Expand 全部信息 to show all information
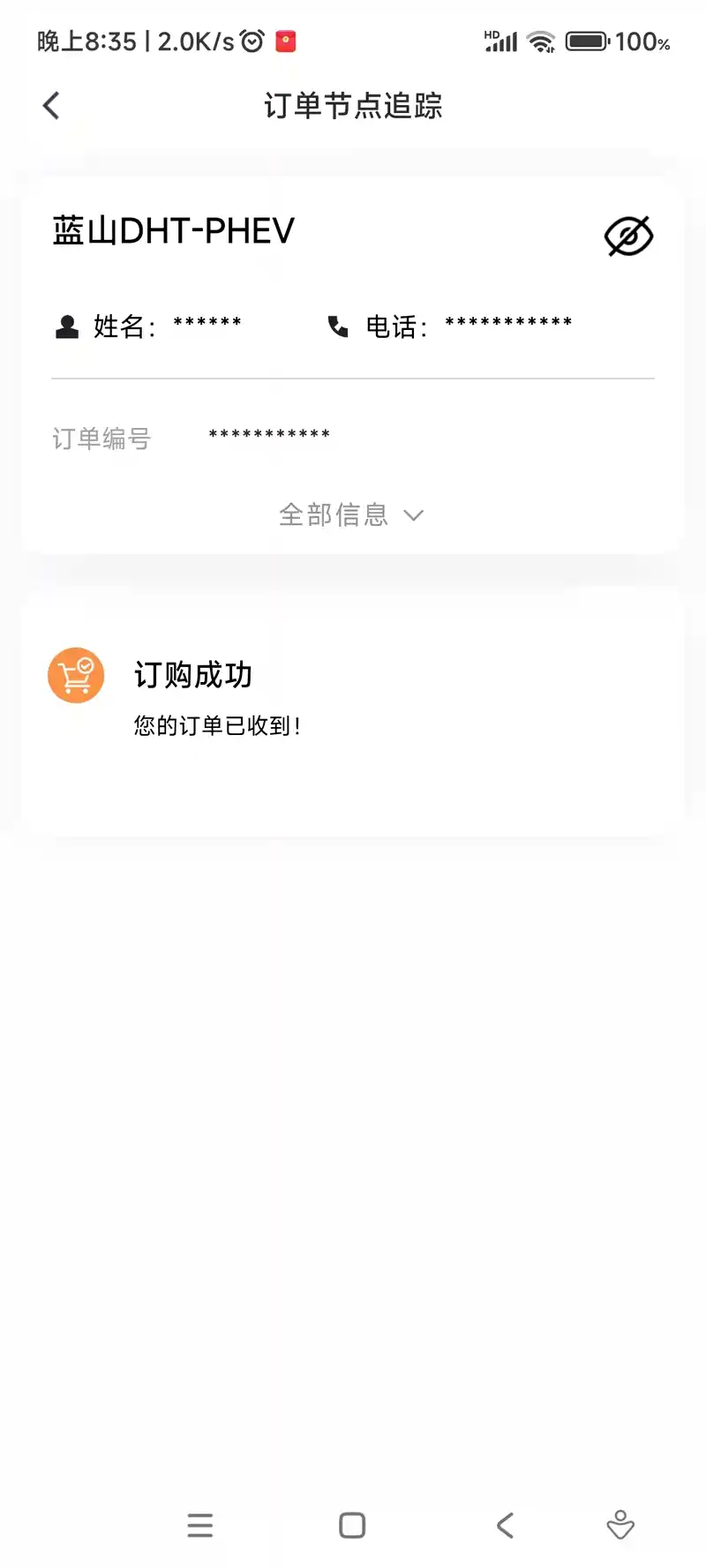The width and height of the screenshot is (706, 1568). [351, 514]
